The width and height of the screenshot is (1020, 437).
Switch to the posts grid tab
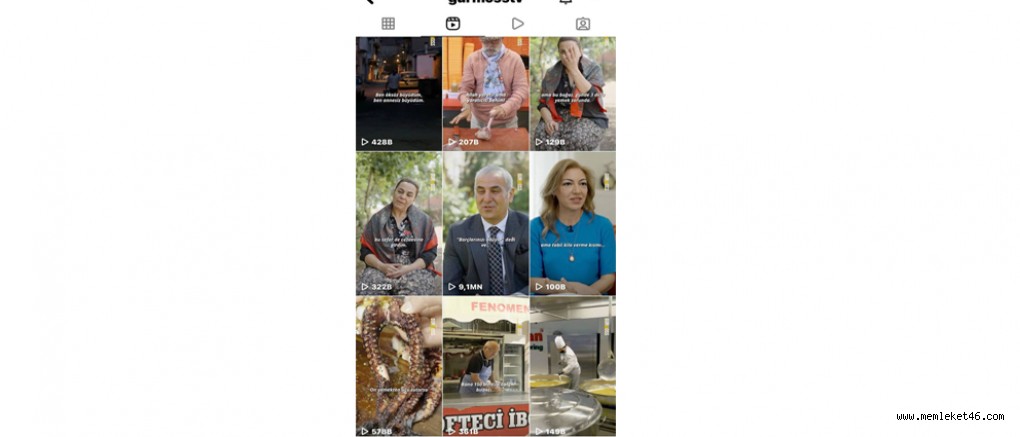coord(388,23)
